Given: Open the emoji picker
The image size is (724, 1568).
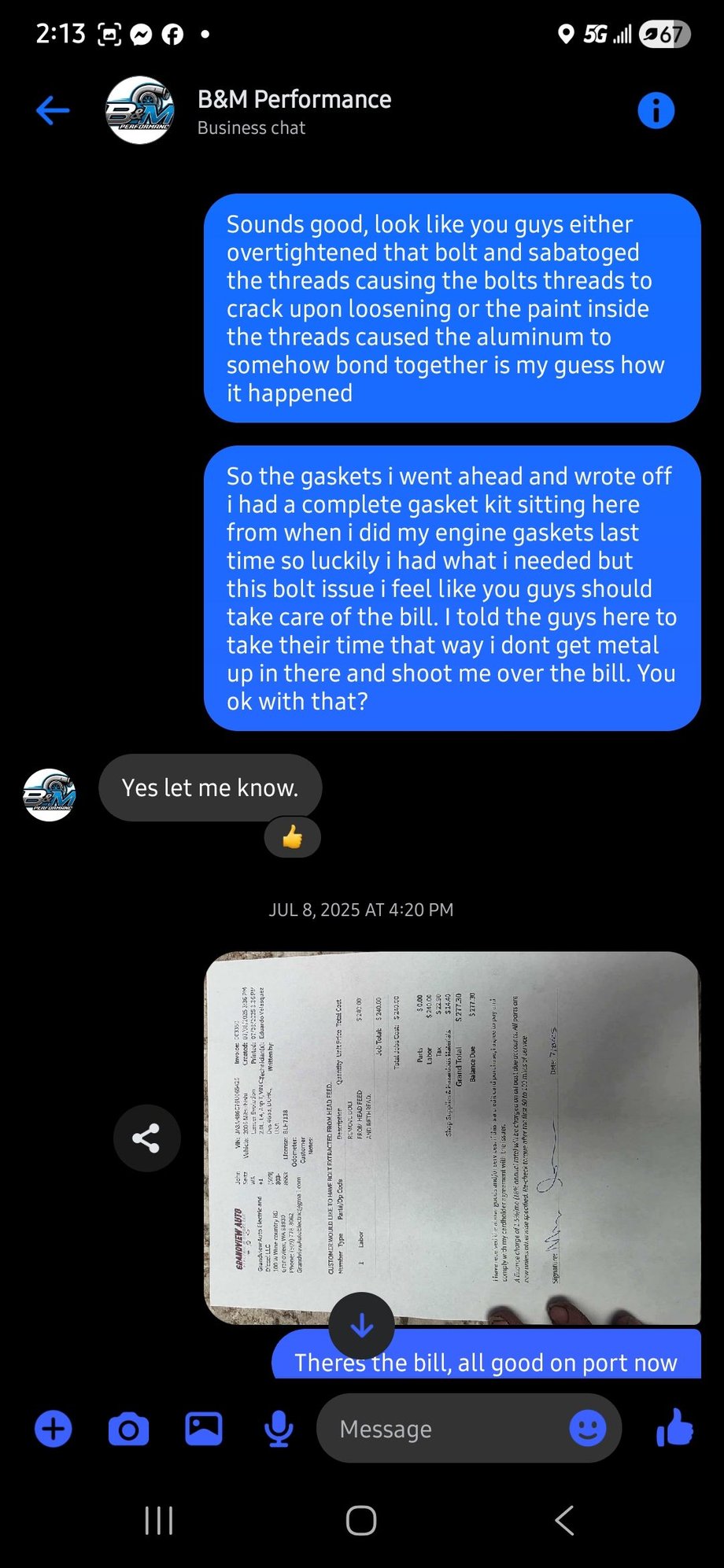Looking at the screenshot, I should 587,1428.
